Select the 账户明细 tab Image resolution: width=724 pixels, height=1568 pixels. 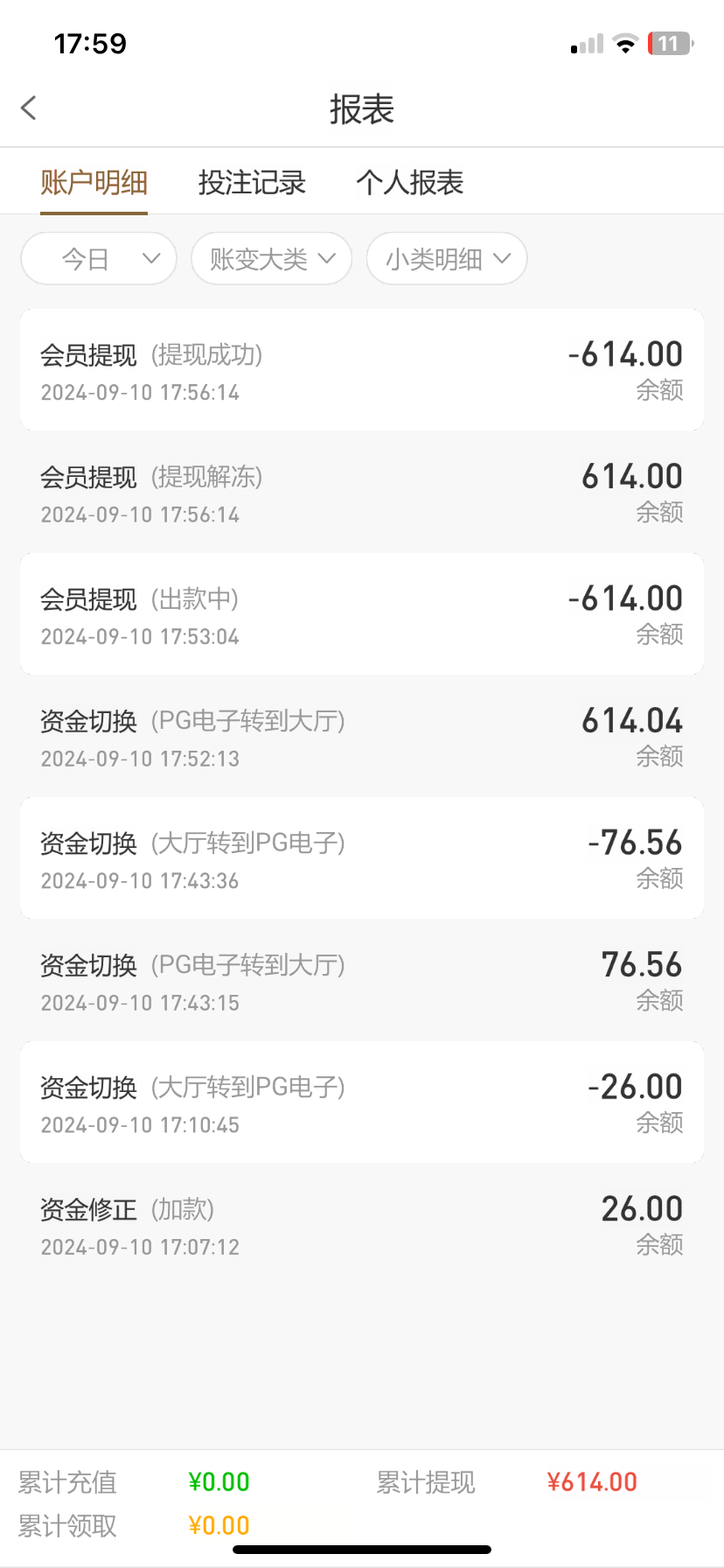click(94, 182)
